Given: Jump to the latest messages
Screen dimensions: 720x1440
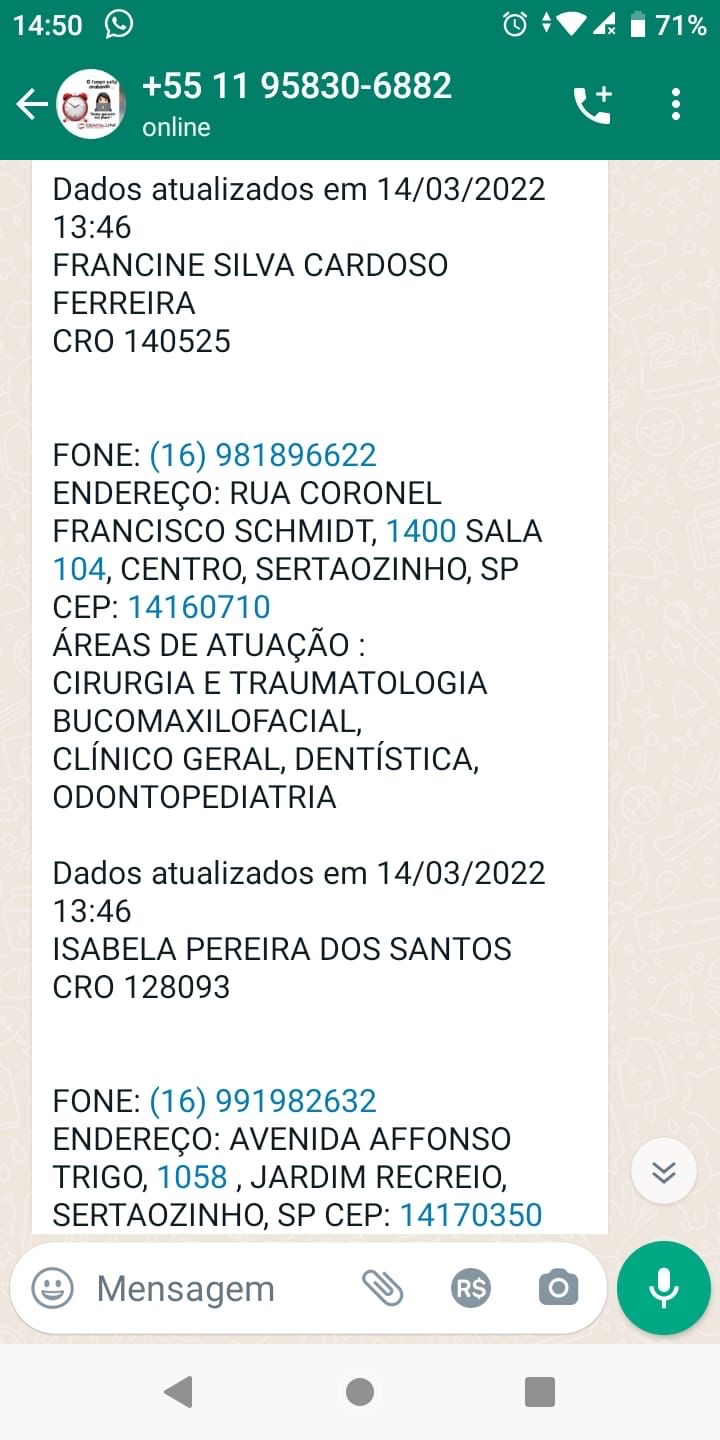Looking at the screenshot, I should (x=663, y=1171).
